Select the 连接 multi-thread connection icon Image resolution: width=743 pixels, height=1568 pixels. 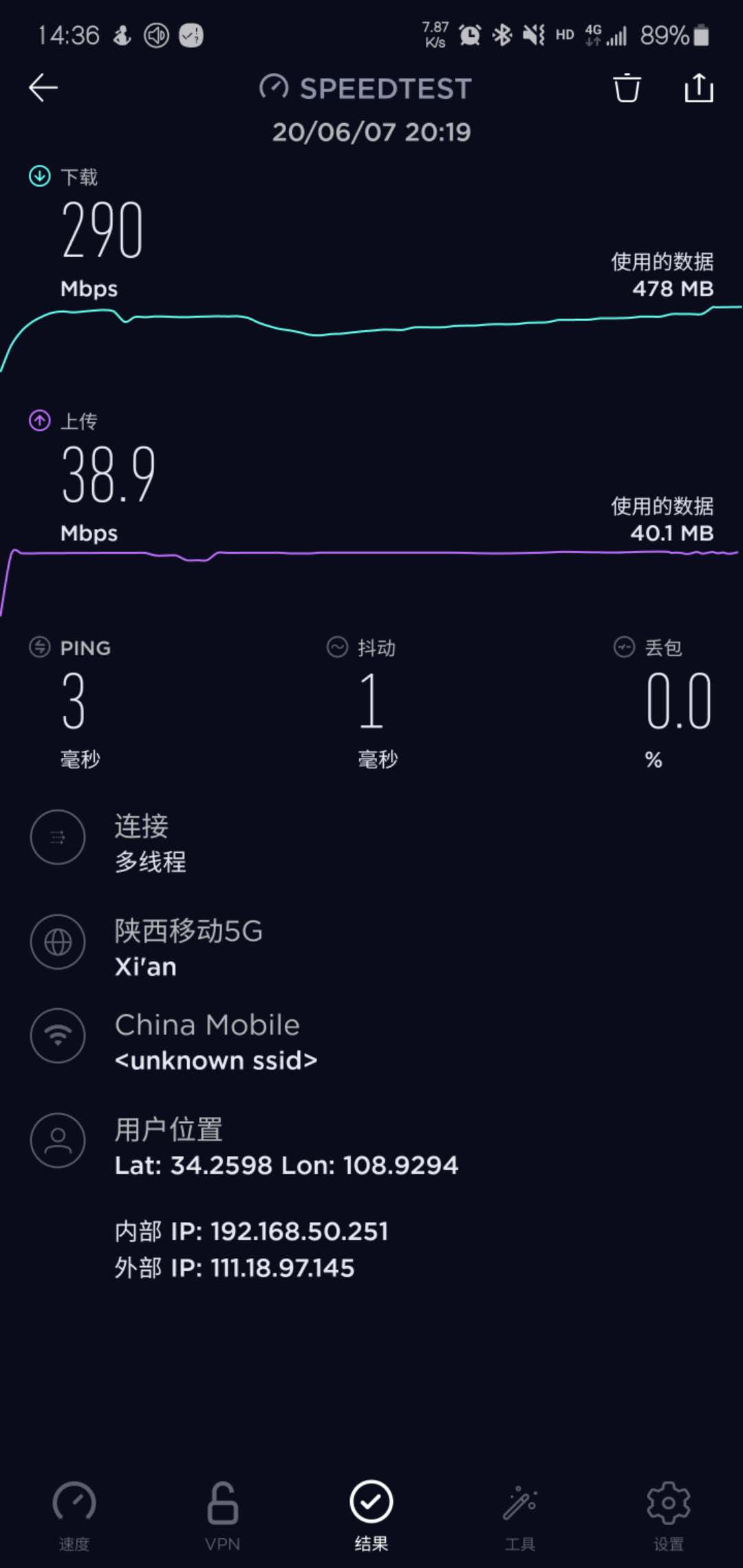coord(58,838)
